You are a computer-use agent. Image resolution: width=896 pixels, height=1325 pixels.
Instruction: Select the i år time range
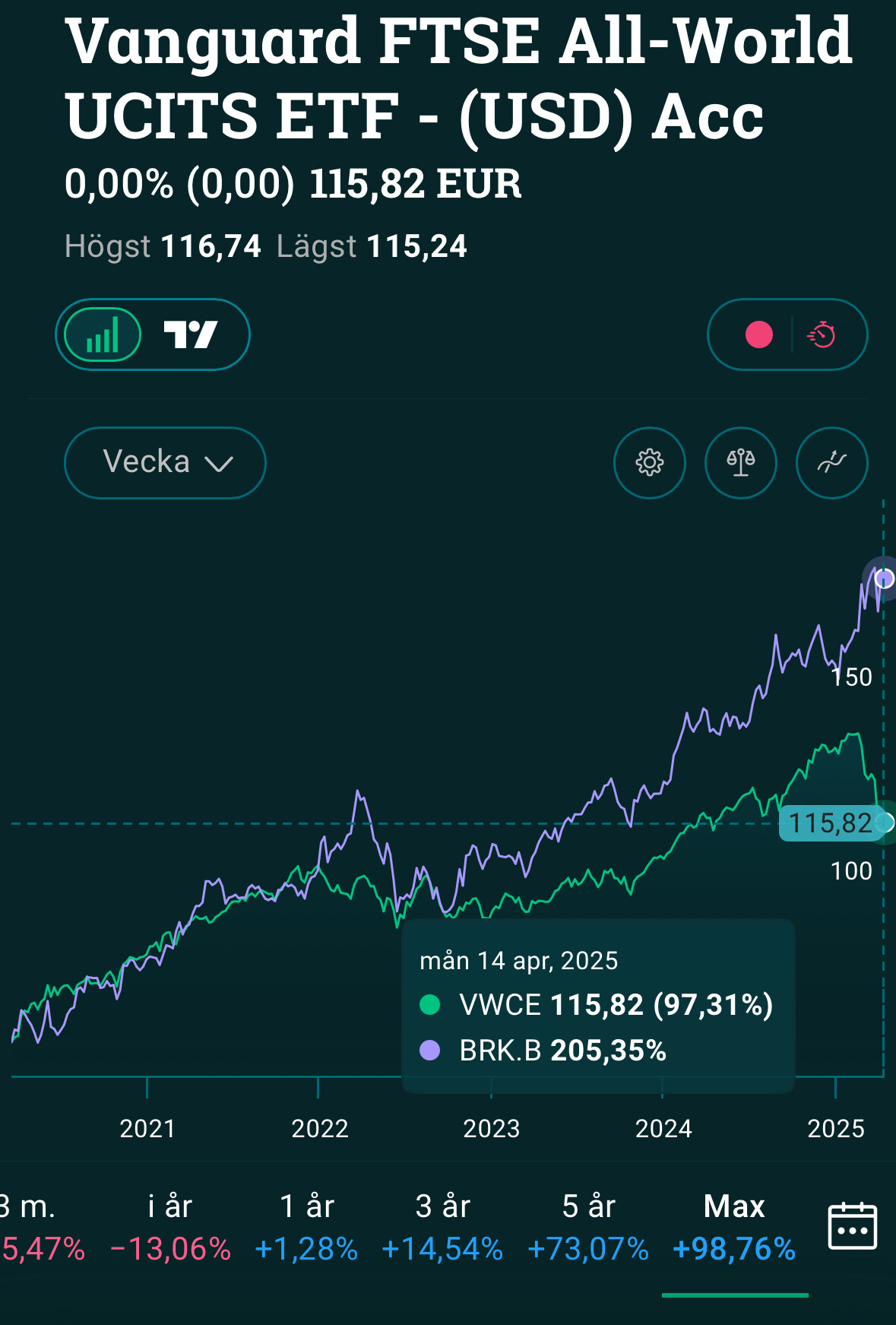tap(170, 1226)
